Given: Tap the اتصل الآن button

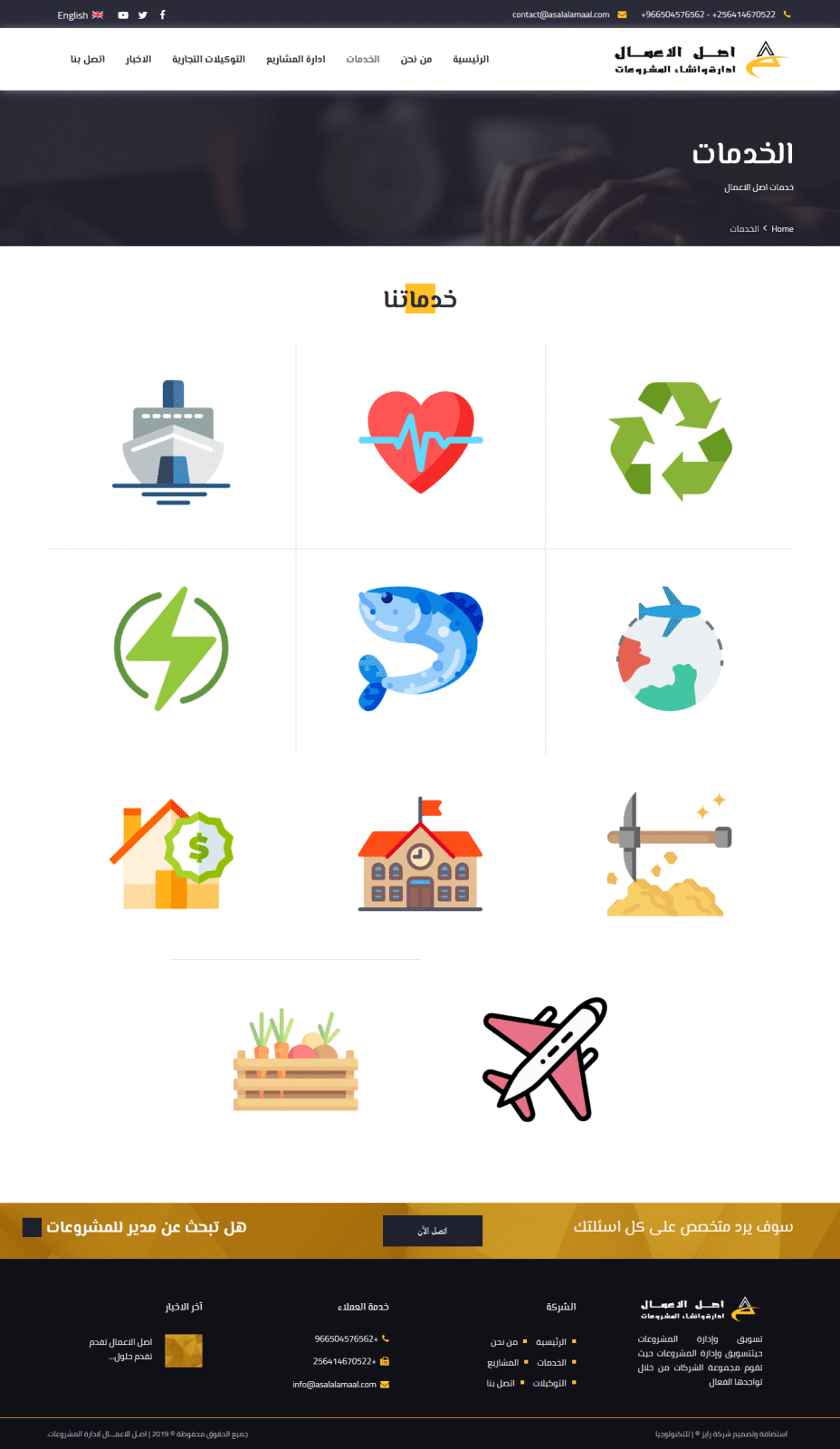Looking at the screenshot, I should pos(433,1231).
